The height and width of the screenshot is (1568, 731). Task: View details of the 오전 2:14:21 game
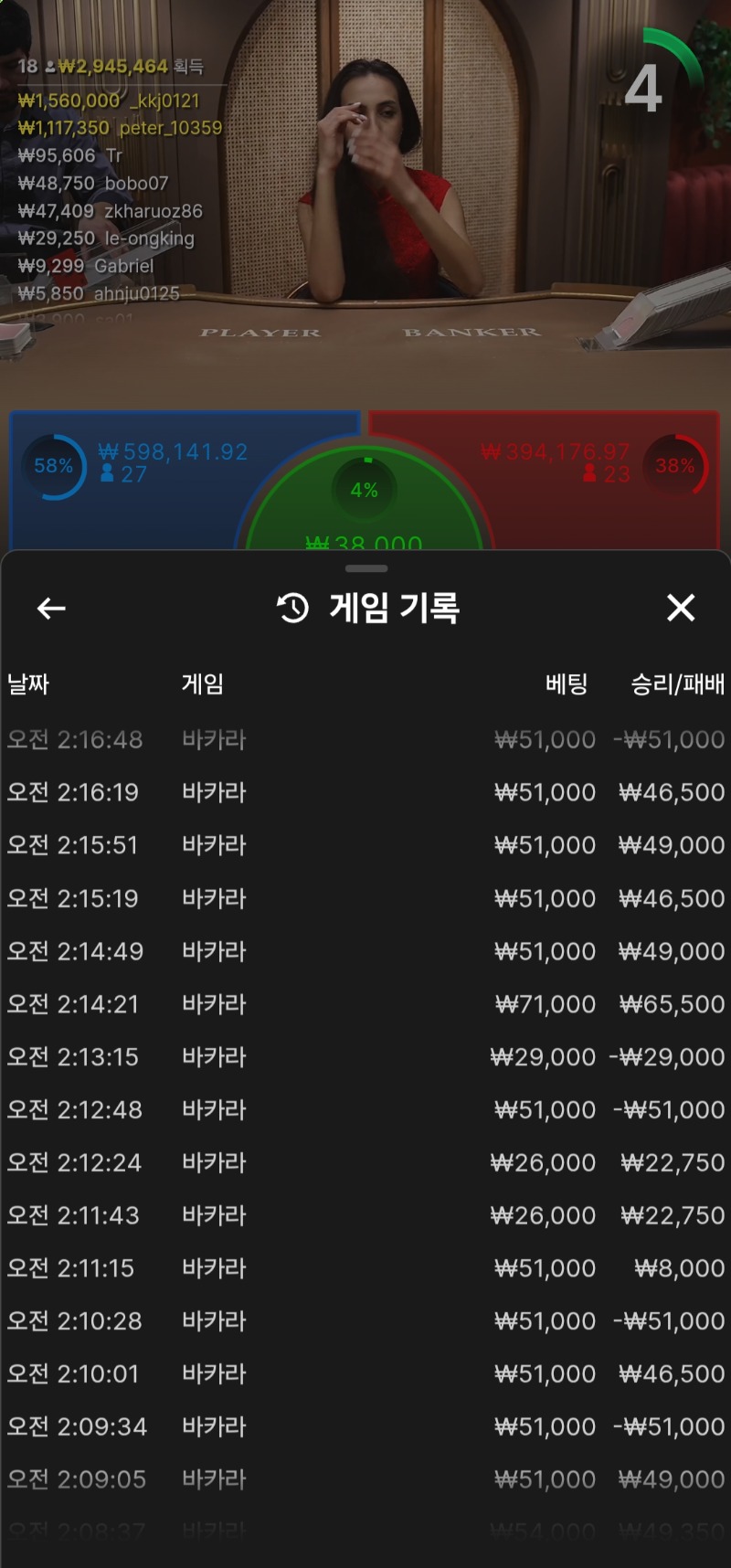365,1004
